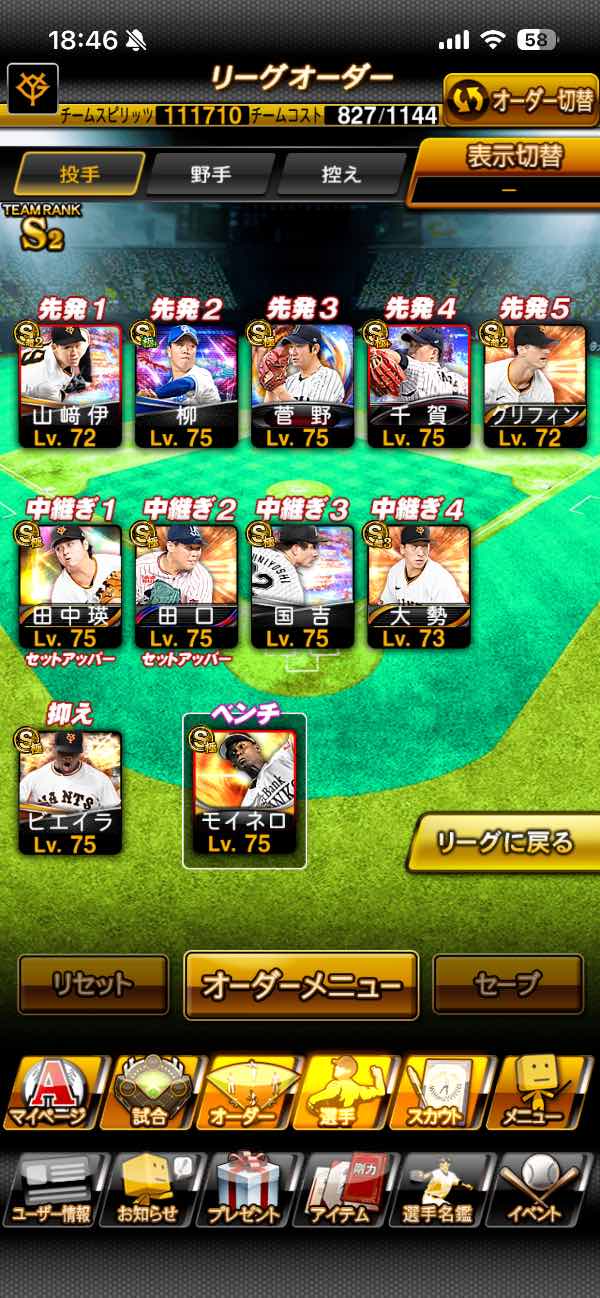Open the プレゼント box
This screenshot has width=600, height=1298.
[x=244, y=1190]
